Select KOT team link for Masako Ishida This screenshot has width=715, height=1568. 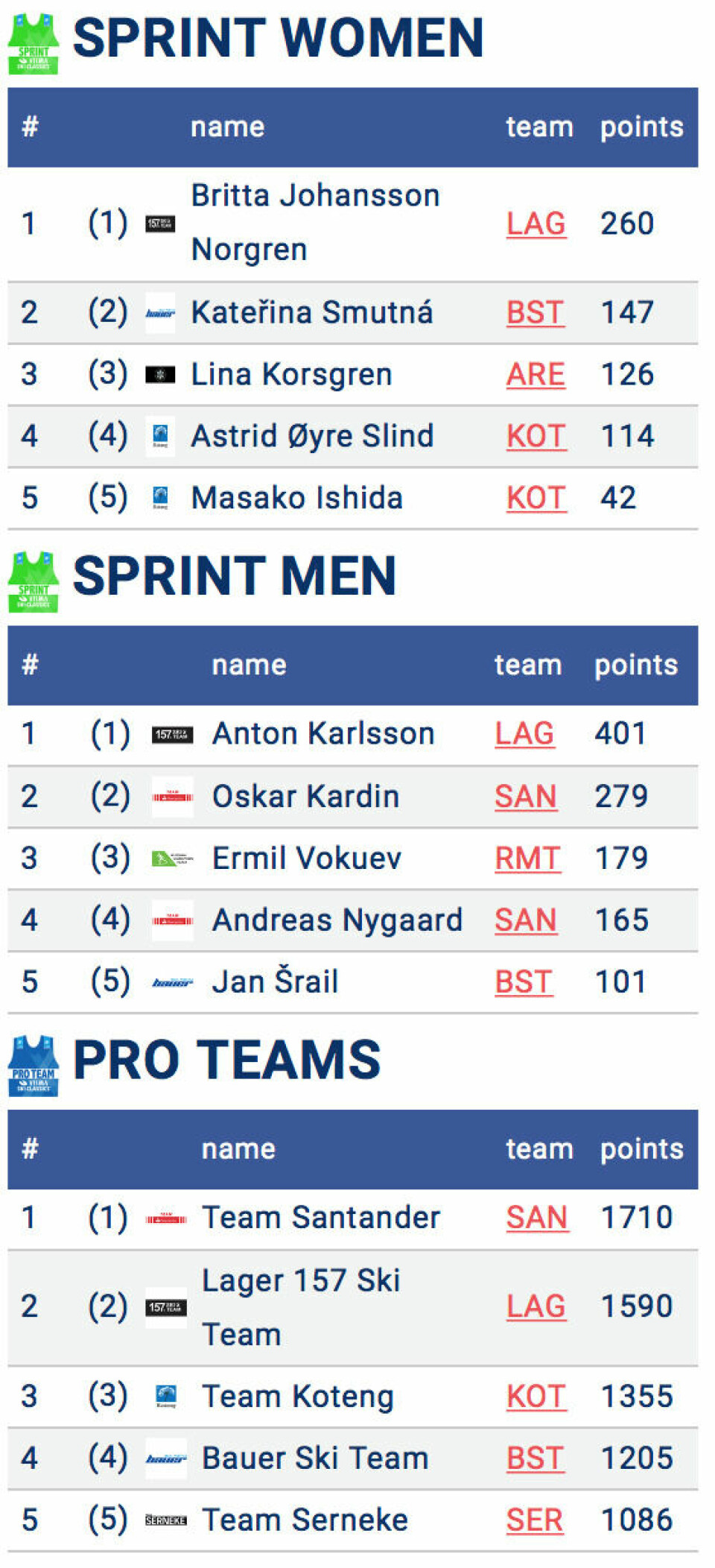(x=536, y=498)
